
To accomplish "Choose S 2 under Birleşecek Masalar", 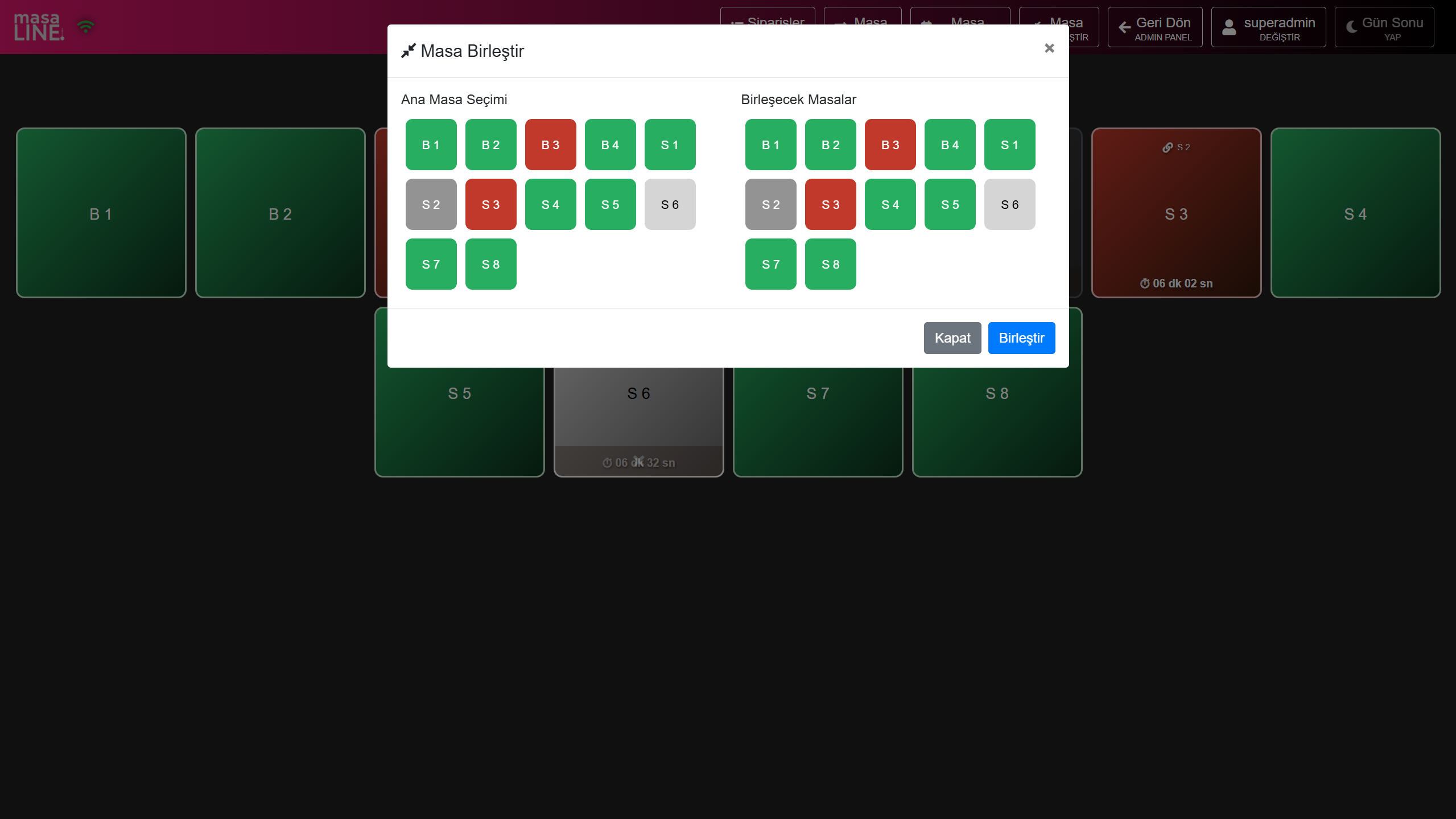I will (x=770, y=204).
